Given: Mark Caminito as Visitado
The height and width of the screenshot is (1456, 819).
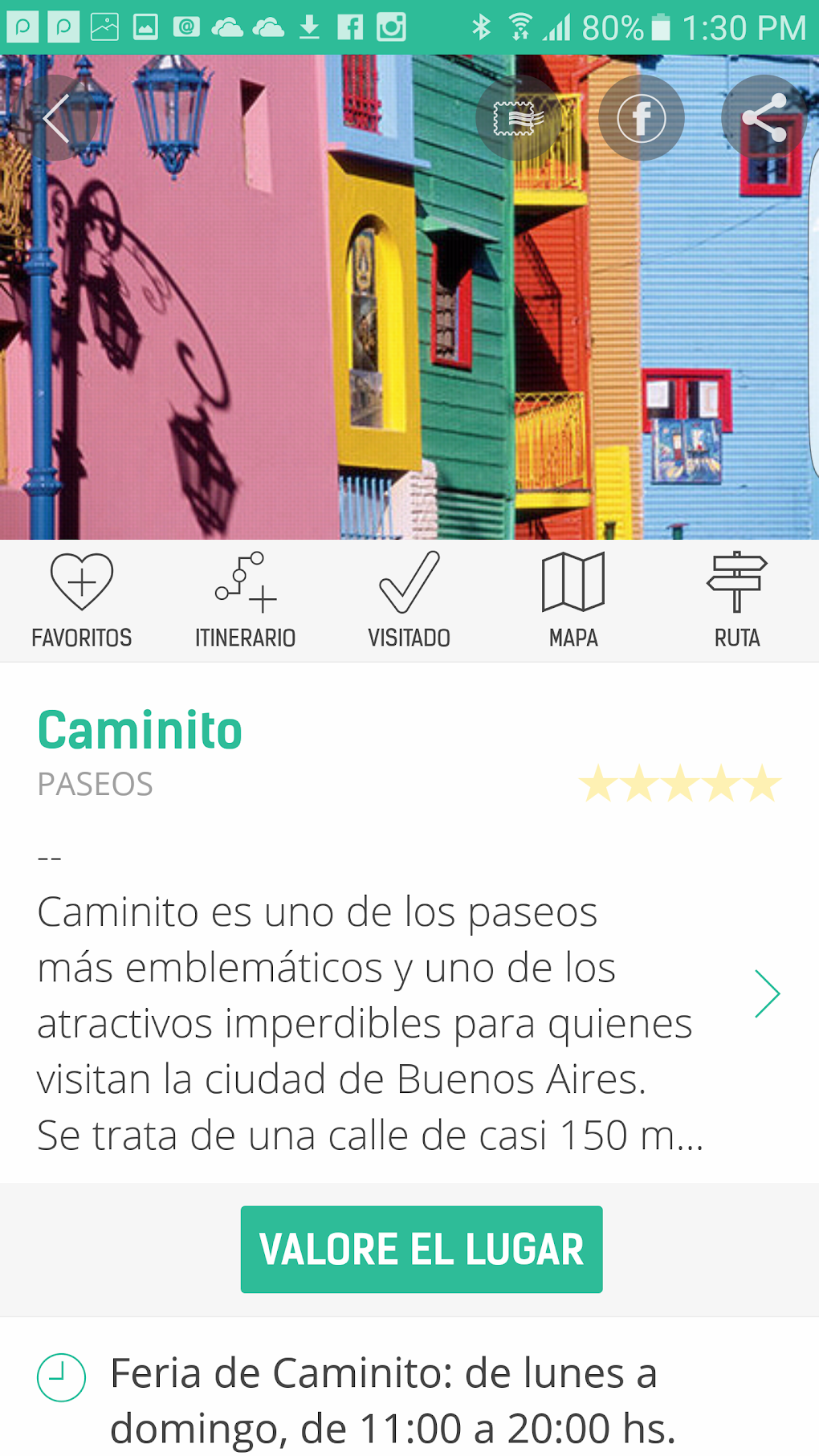Looking at the screenshot, I should click(x=409, y=600).
